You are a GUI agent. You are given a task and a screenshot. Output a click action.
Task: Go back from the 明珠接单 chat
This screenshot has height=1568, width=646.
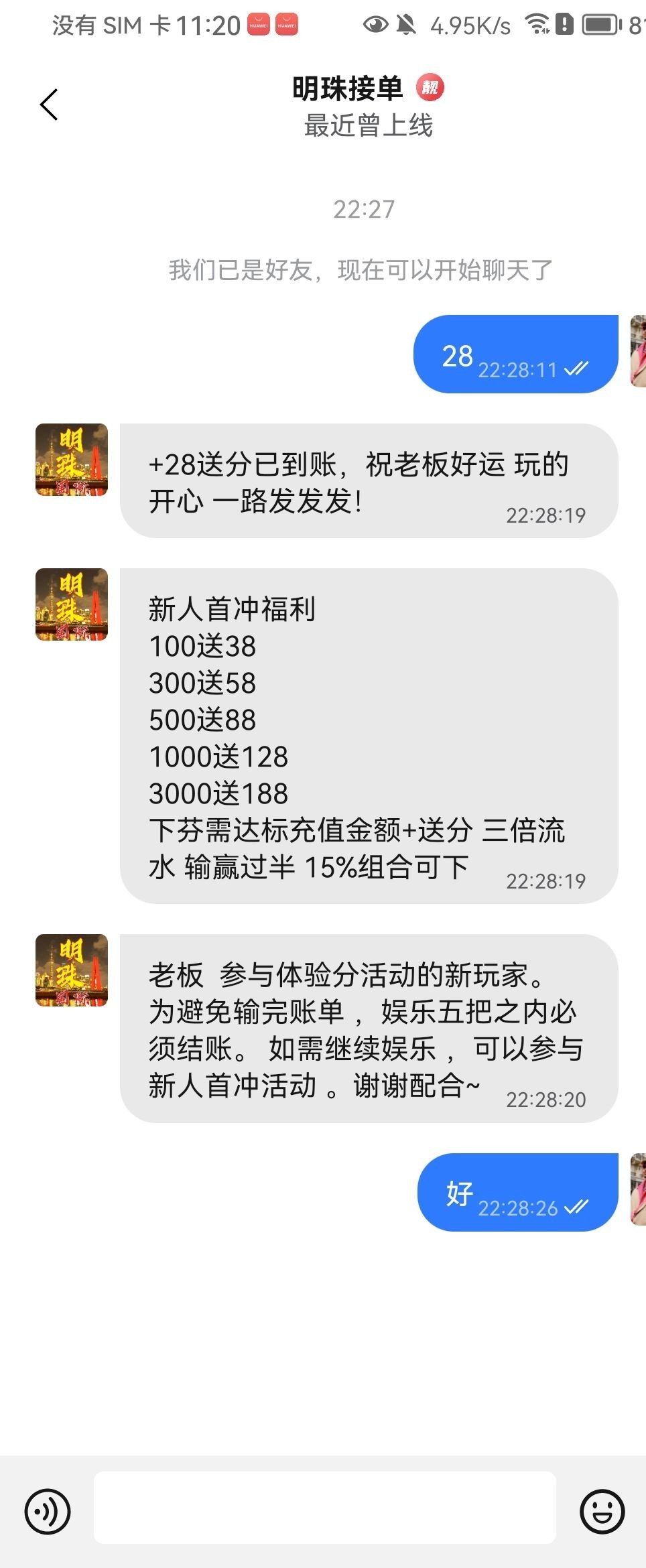pos(49,105)
